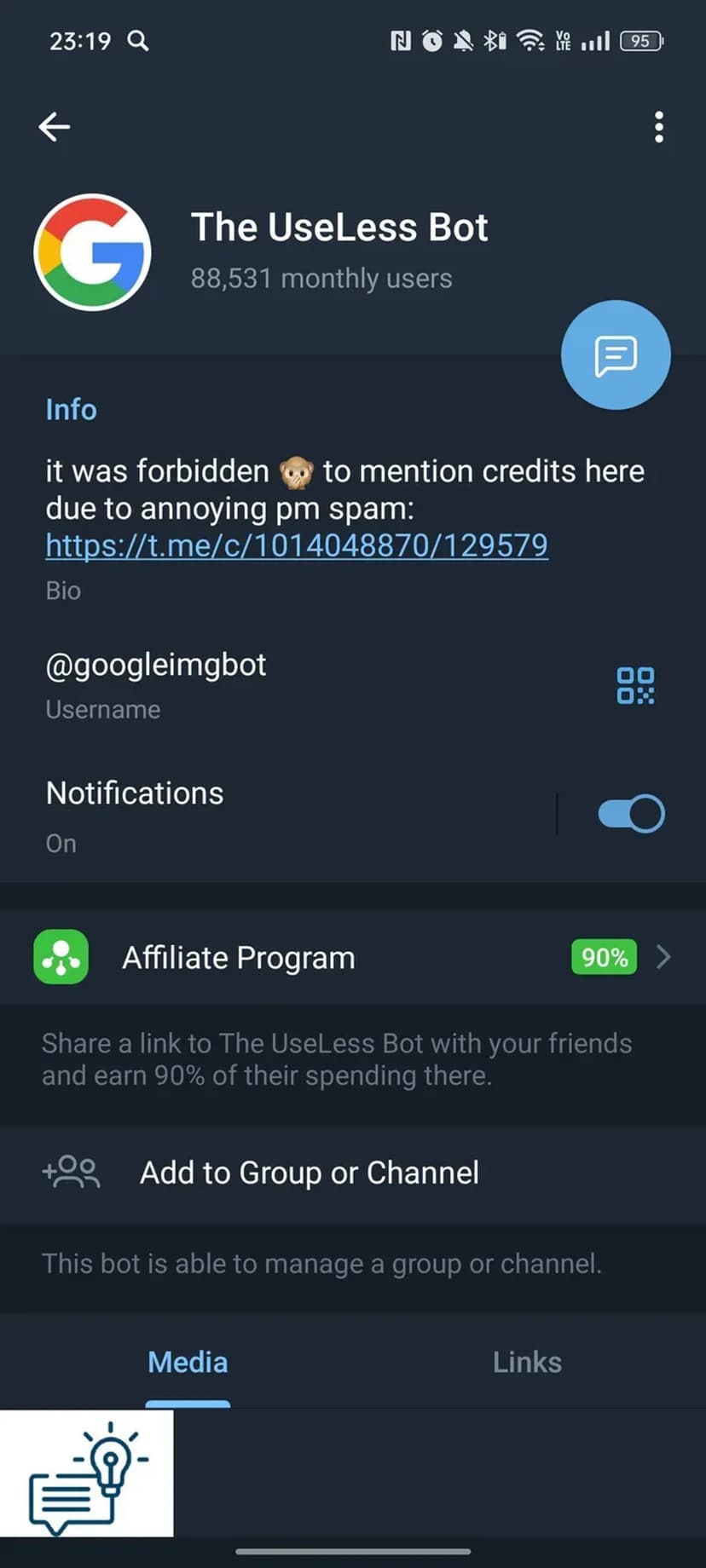
Task: Open the Affiliate Program row
Action: [x=353, y=957]
